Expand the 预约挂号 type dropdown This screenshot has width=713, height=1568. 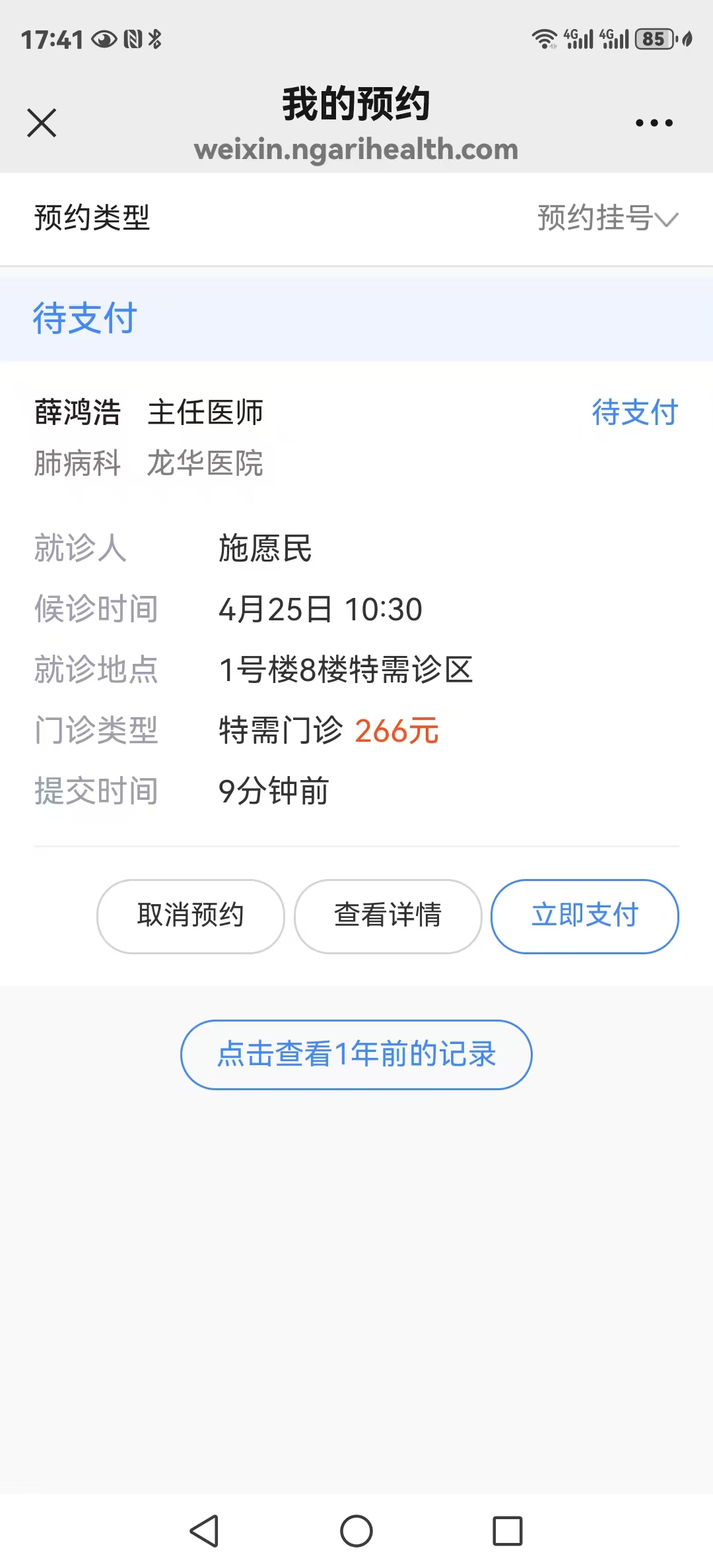pos(607,218)
